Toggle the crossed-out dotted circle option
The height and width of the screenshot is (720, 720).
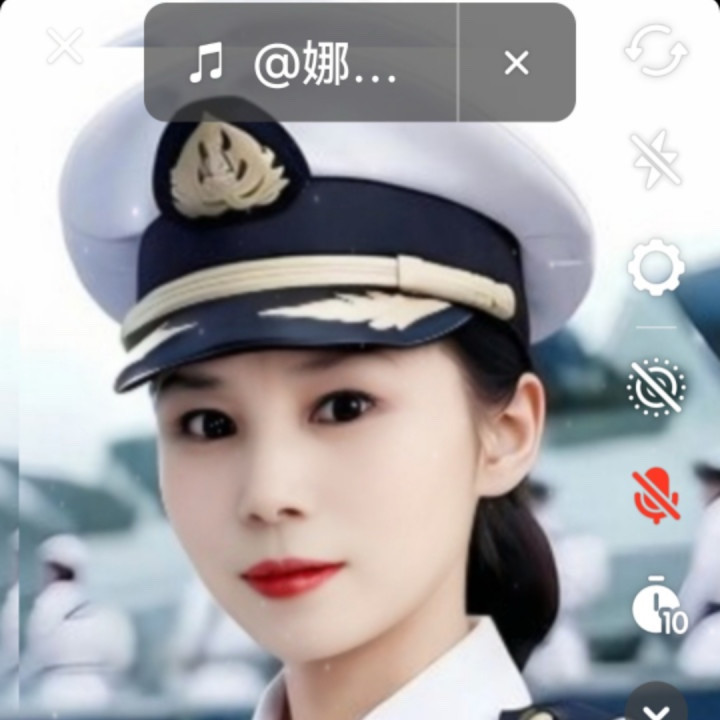(x=656, y=388)
